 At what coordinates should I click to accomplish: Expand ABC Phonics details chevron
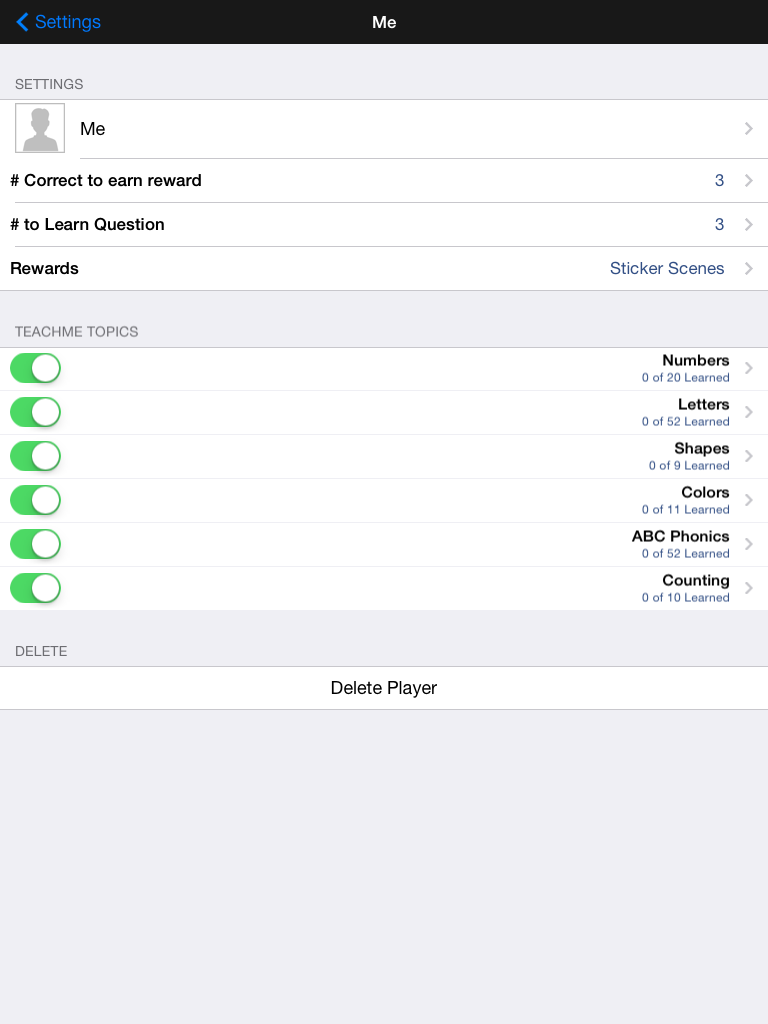749,545
